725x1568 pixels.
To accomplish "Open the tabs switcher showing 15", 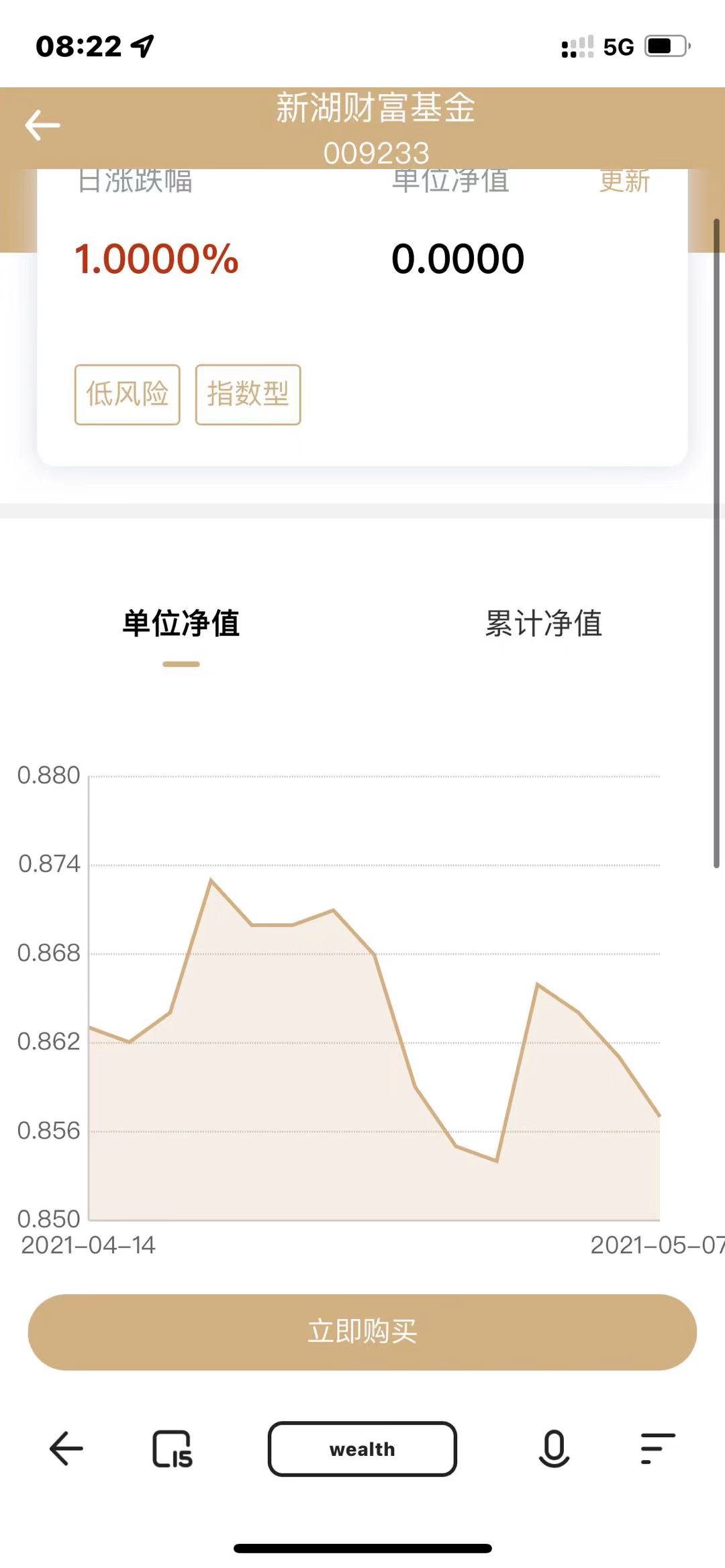I will pos(173,1449).
